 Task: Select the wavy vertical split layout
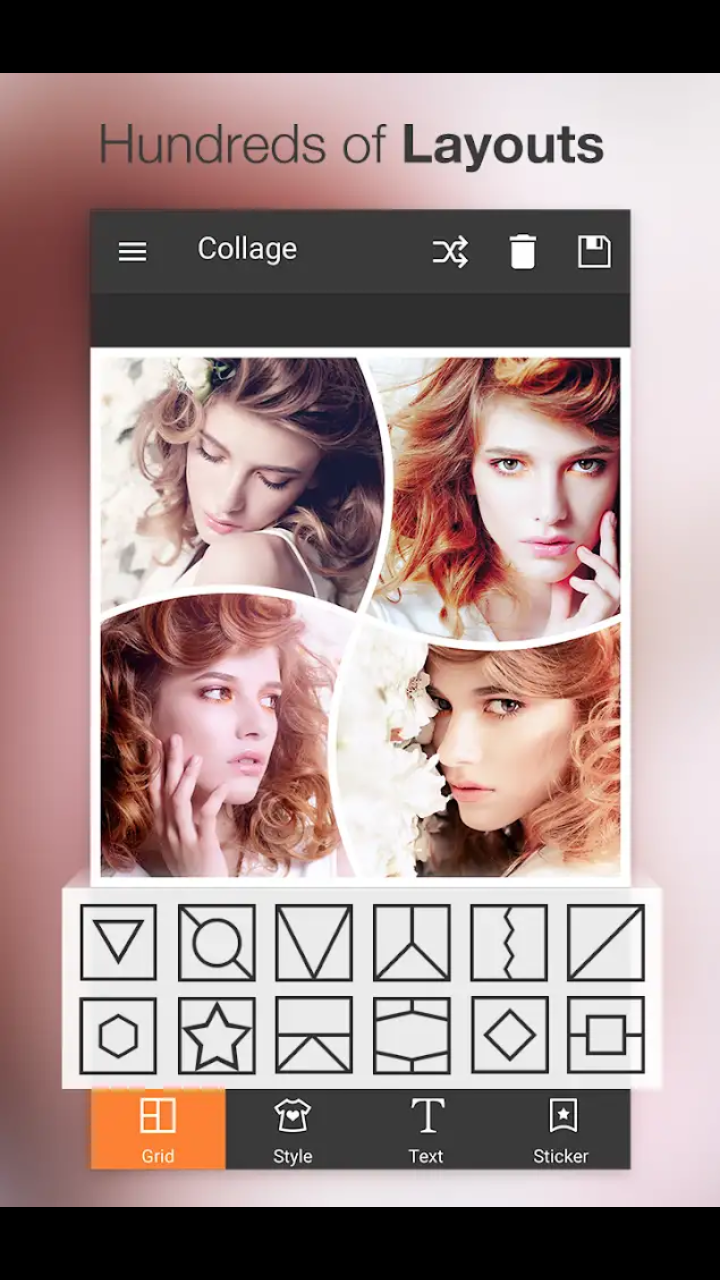[x=510, y=941]
